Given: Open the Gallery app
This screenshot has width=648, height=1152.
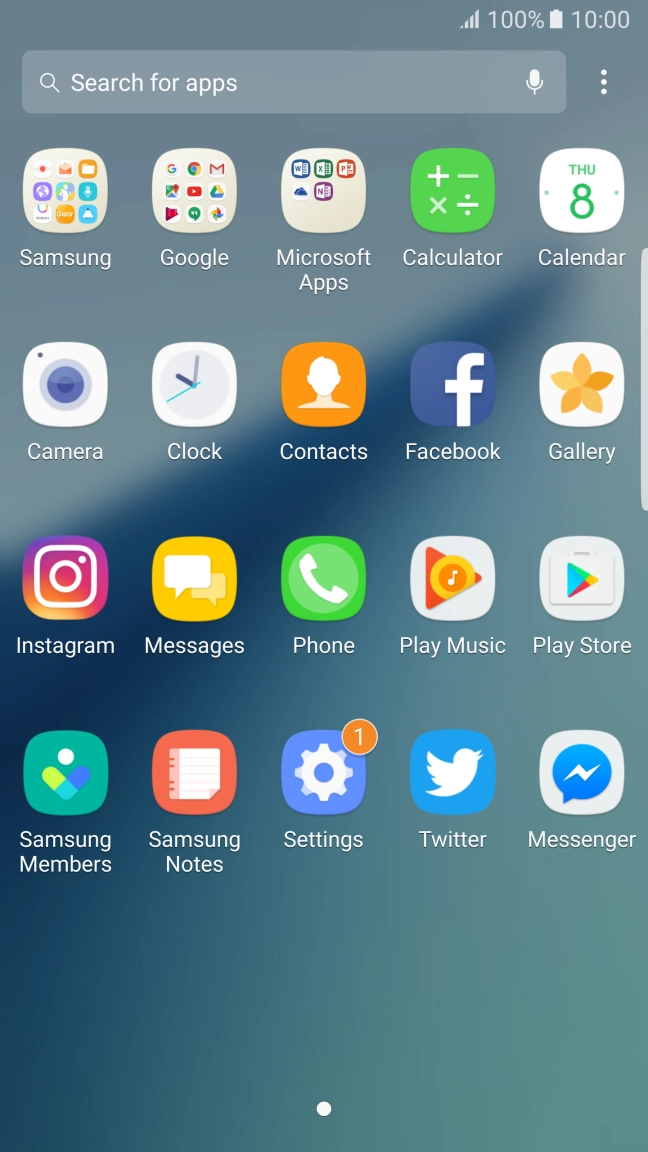Looking at the screenshot, I should pyautogui.click(x=582, y=384).
